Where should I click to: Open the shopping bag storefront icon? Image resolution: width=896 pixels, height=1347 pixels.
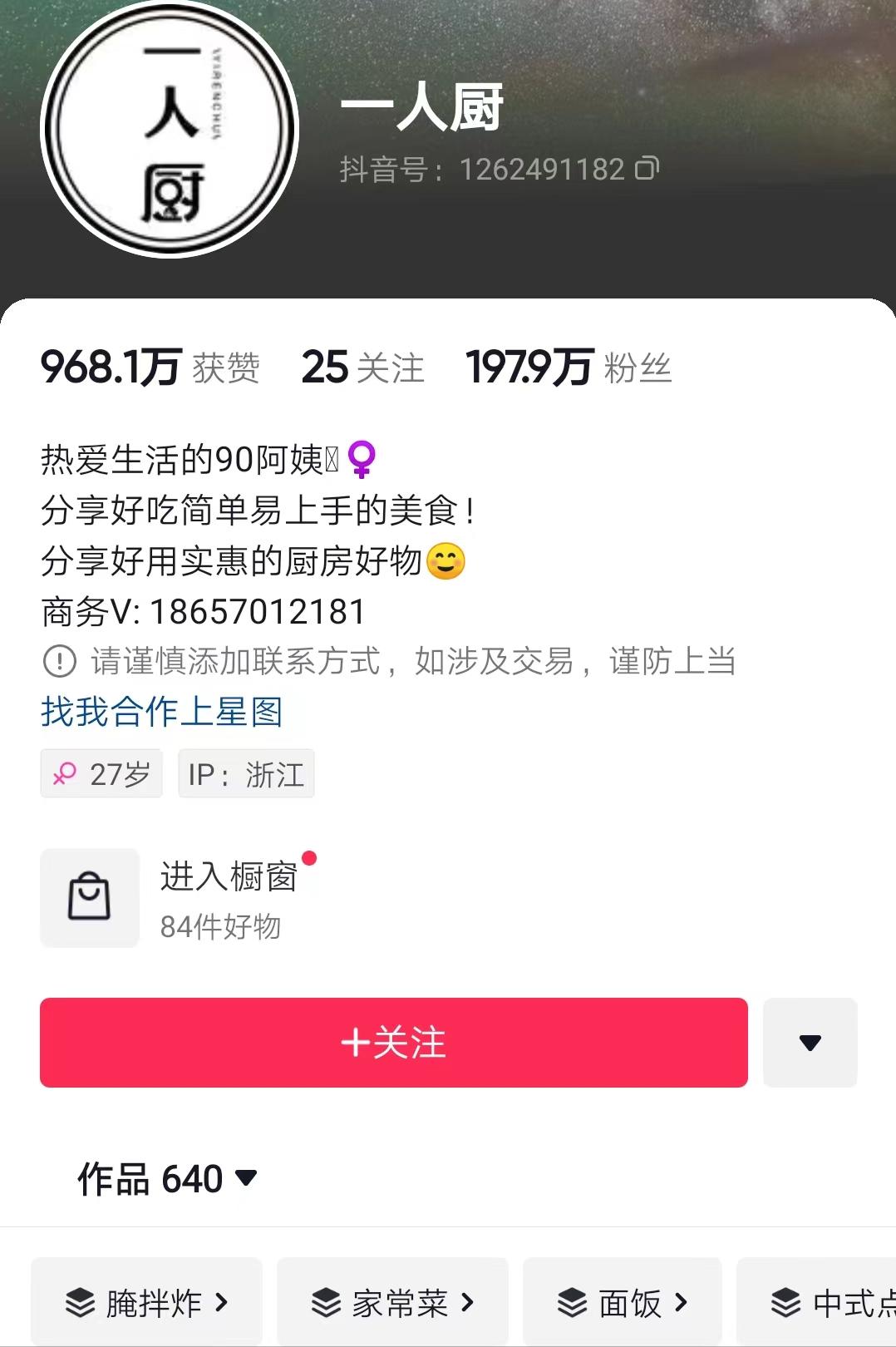89,898
